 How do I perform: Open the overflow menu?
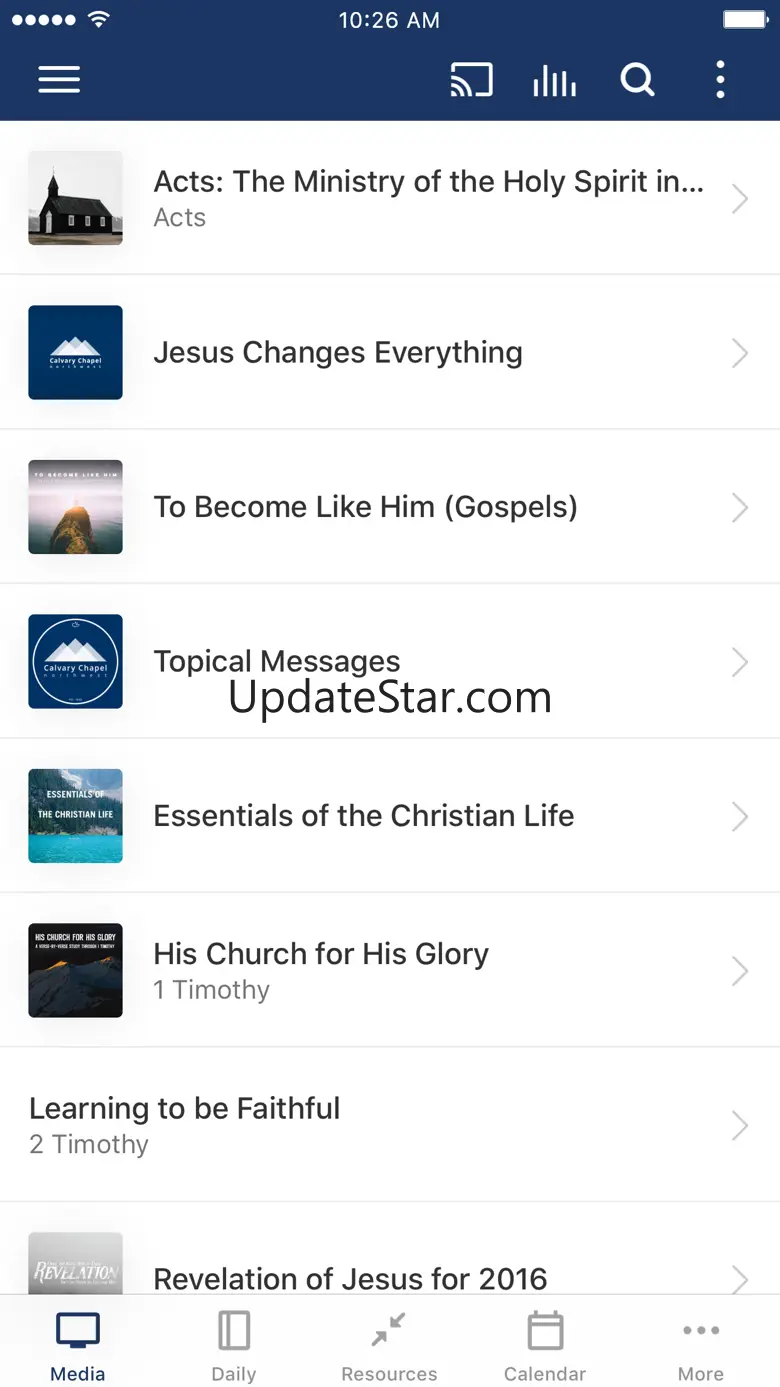click(x=720, y=80)
